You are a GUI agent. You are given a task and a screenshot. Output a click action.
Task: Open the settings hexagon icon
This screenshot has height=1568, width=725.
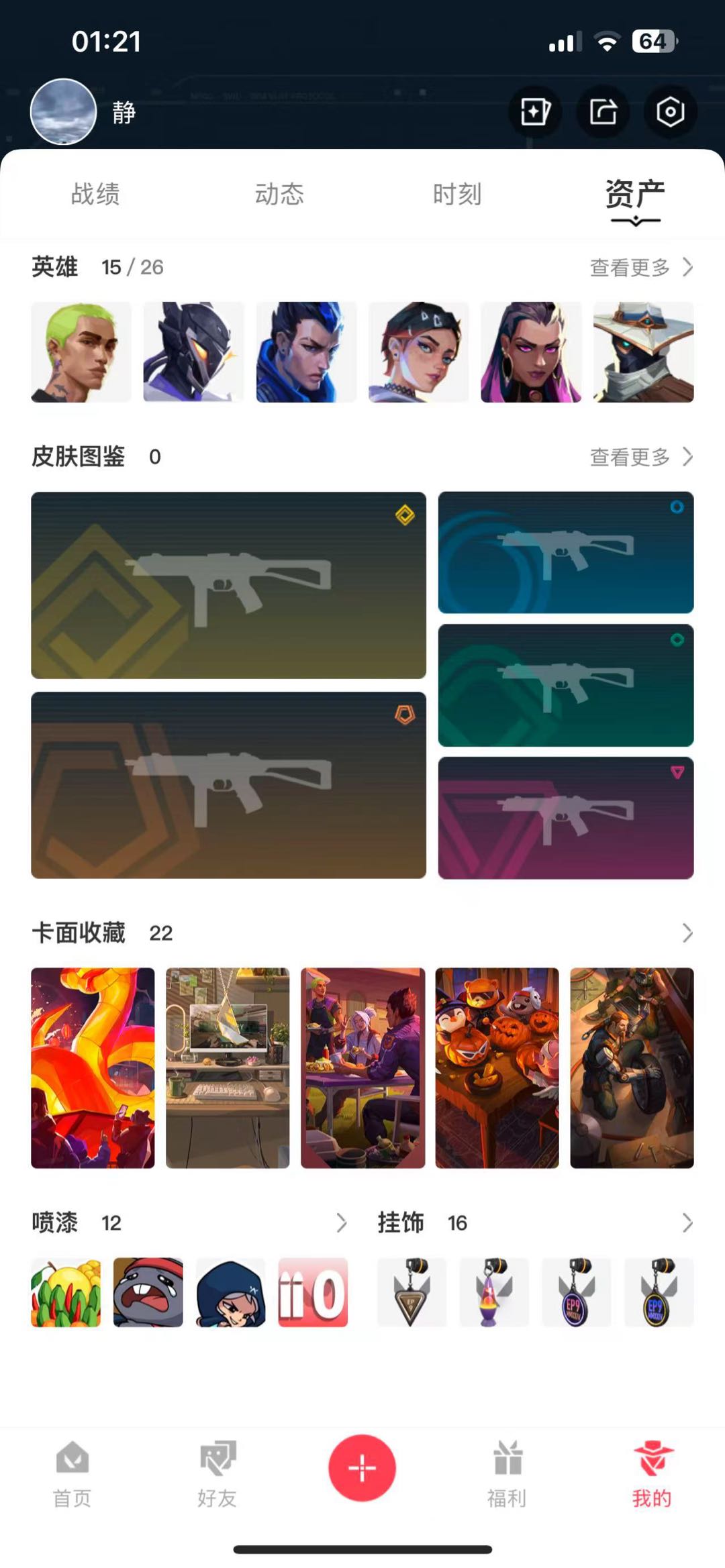pos(670,112)
